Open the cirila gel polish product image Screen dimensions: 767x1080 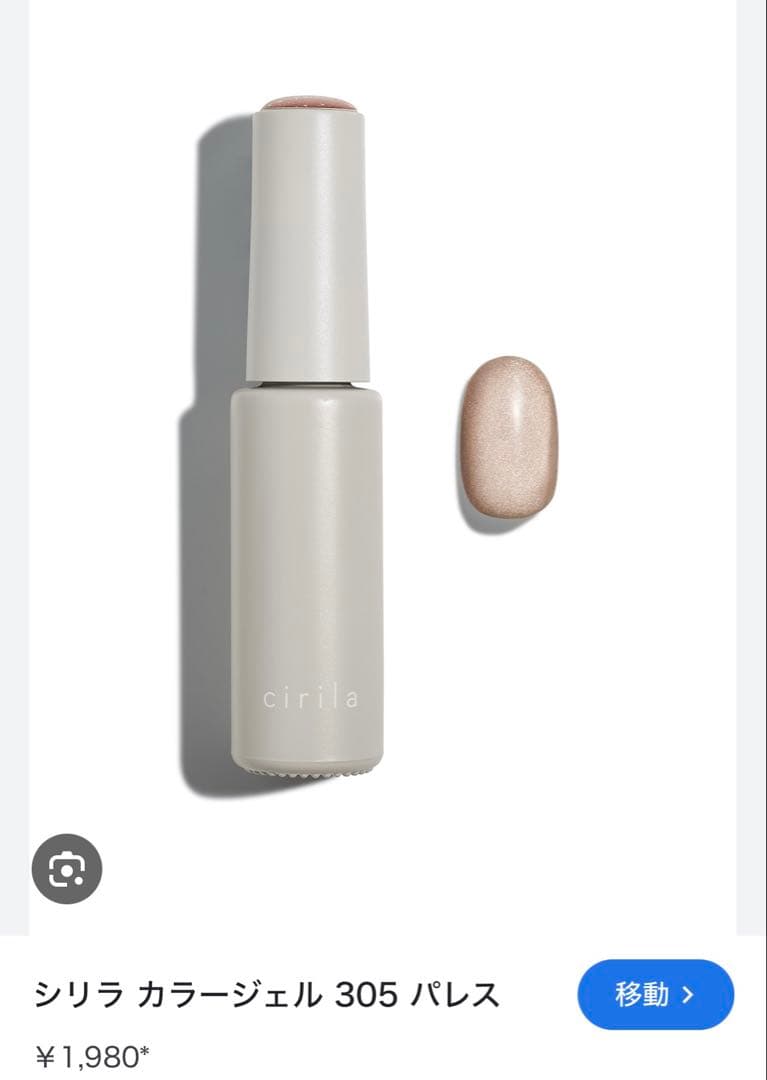tap(383, 450)
